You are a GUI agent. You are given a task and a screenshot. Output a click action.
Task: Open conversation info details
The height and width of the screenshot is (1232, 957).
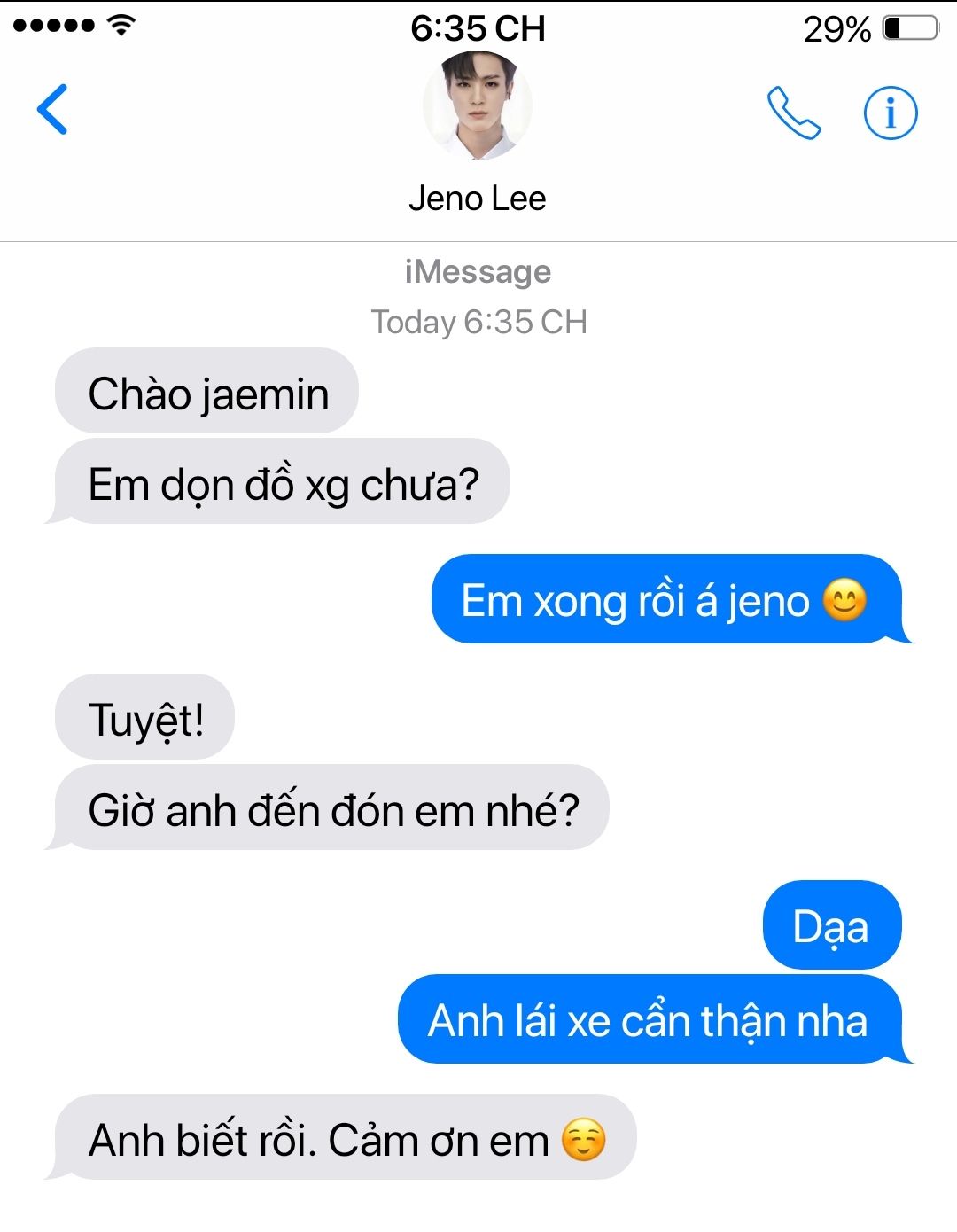[890, 113]
